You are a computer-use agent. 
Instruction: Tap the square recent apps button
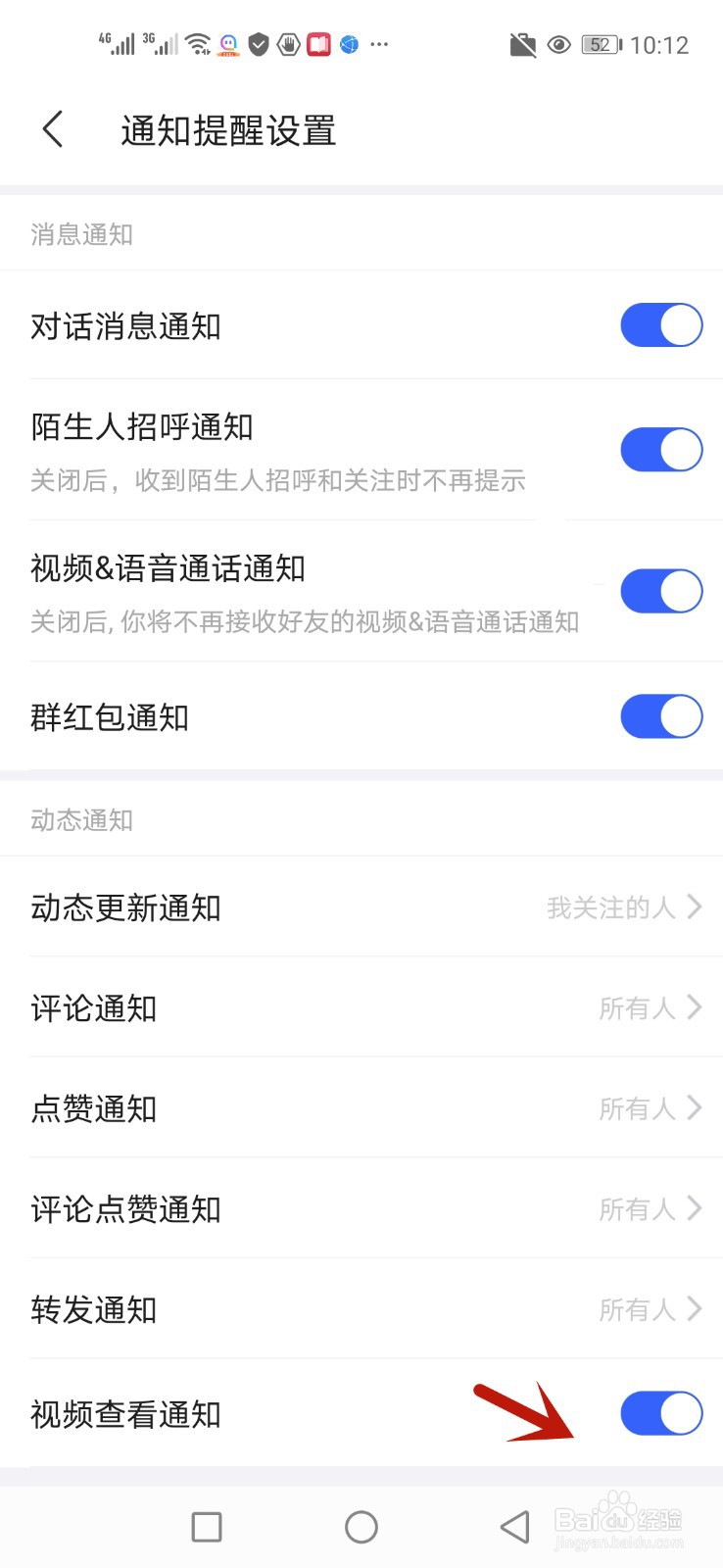pos(207,1526)
